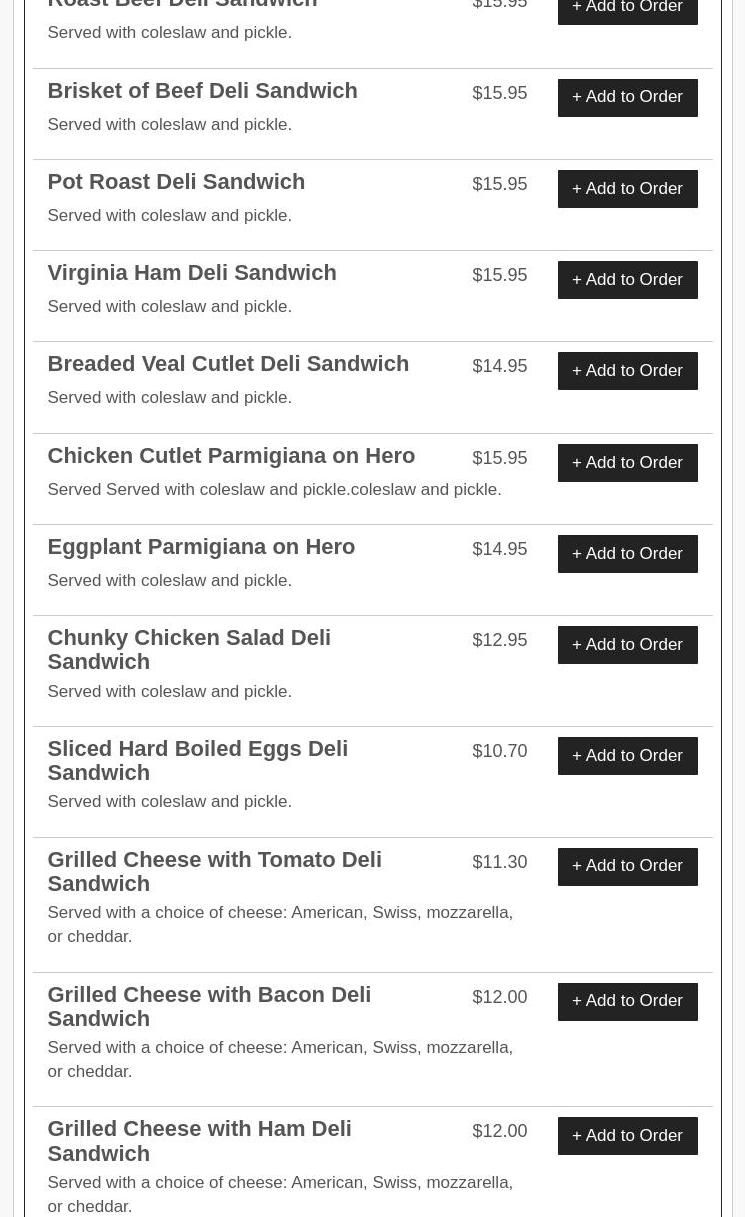Screen dimensions: 745x1217
Task: Add Grilled Cheese with Bacon to order
Action: tap(627, 1001)
